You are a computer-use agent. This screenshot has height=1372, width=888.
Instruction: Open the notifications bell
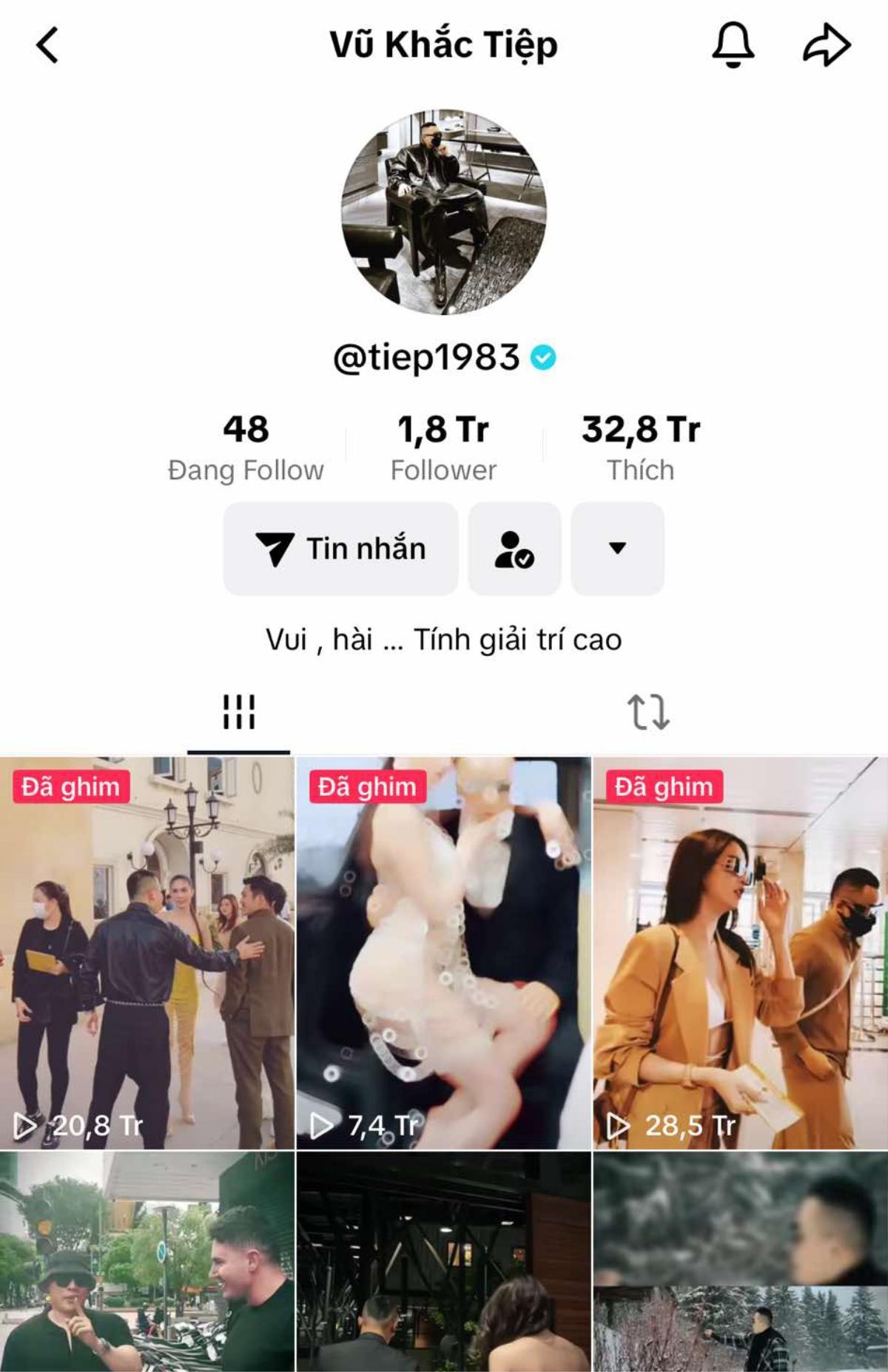tap(733, 45)
